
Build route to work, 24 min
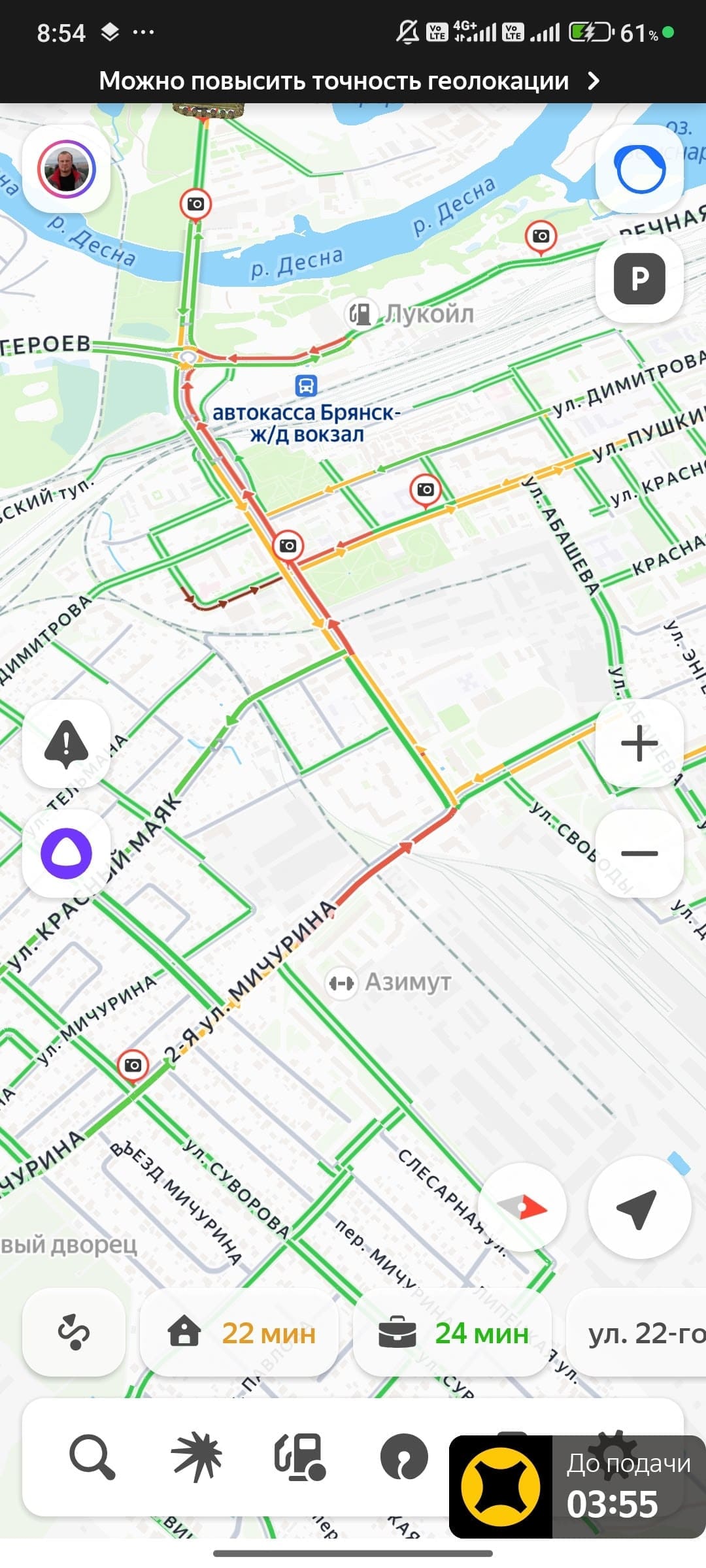pos(452,1333)
